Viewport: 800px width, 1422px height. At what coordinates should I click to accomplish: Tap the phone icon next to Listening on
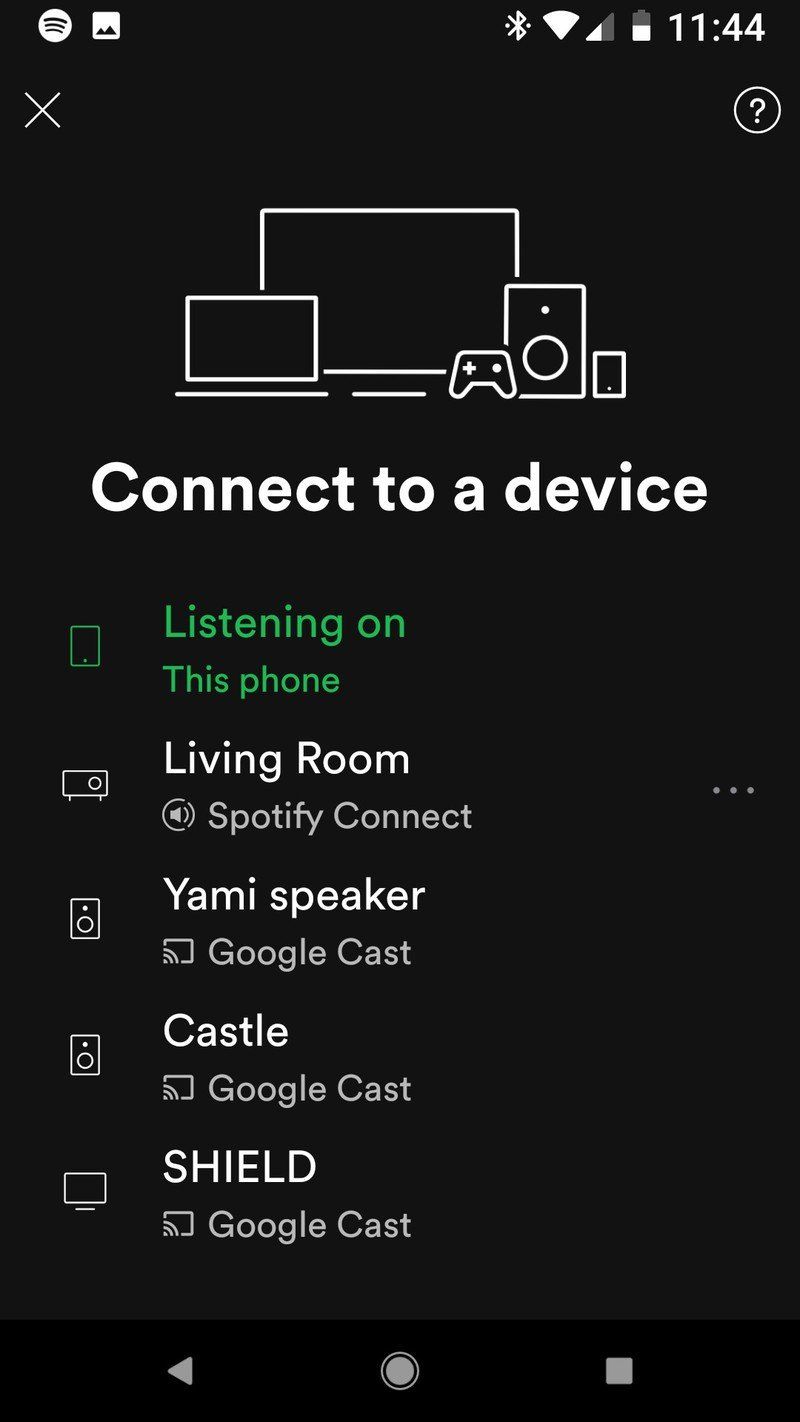click(x=85, y=645)
